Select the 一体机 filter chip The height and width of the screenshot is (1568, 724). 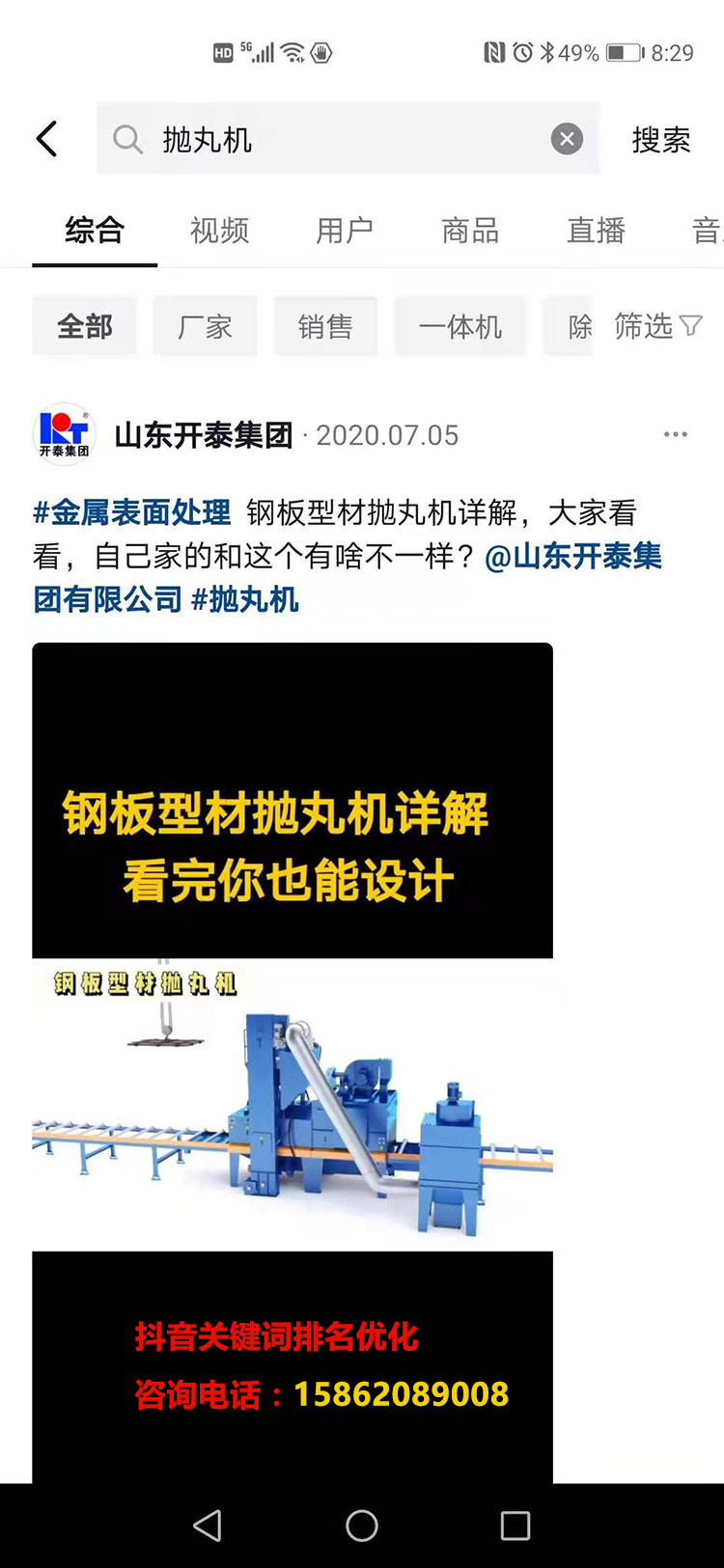(460, 327)
